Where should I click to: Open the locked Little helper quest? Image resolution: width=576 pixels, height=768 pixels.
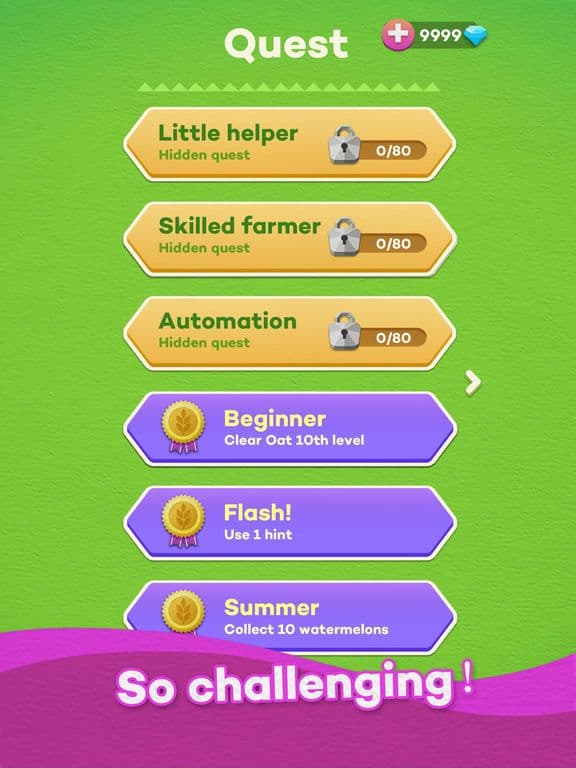coord(289,144)
